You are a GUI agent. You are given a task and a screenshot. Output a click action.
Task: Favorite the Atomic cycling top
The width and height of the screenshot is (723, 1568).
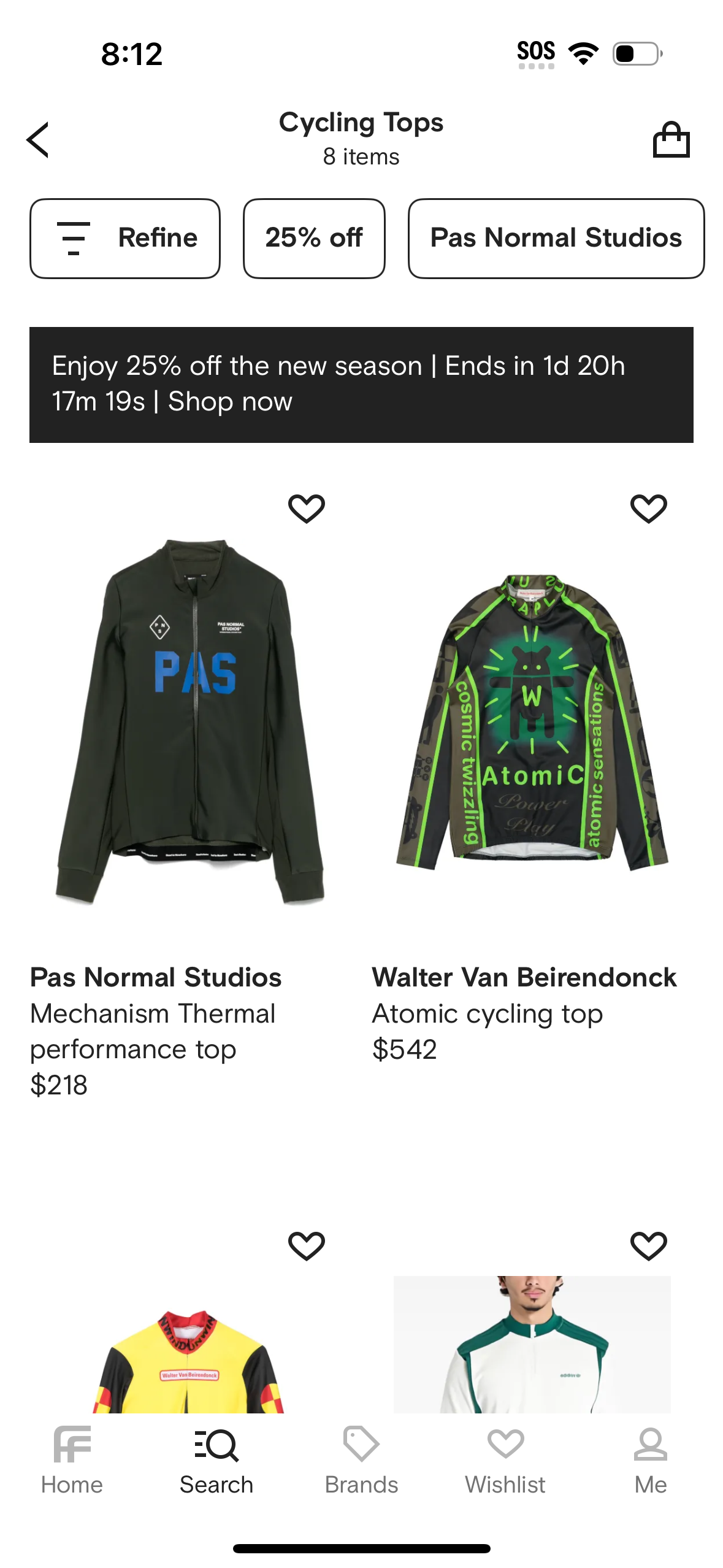(x=648, y=507)
